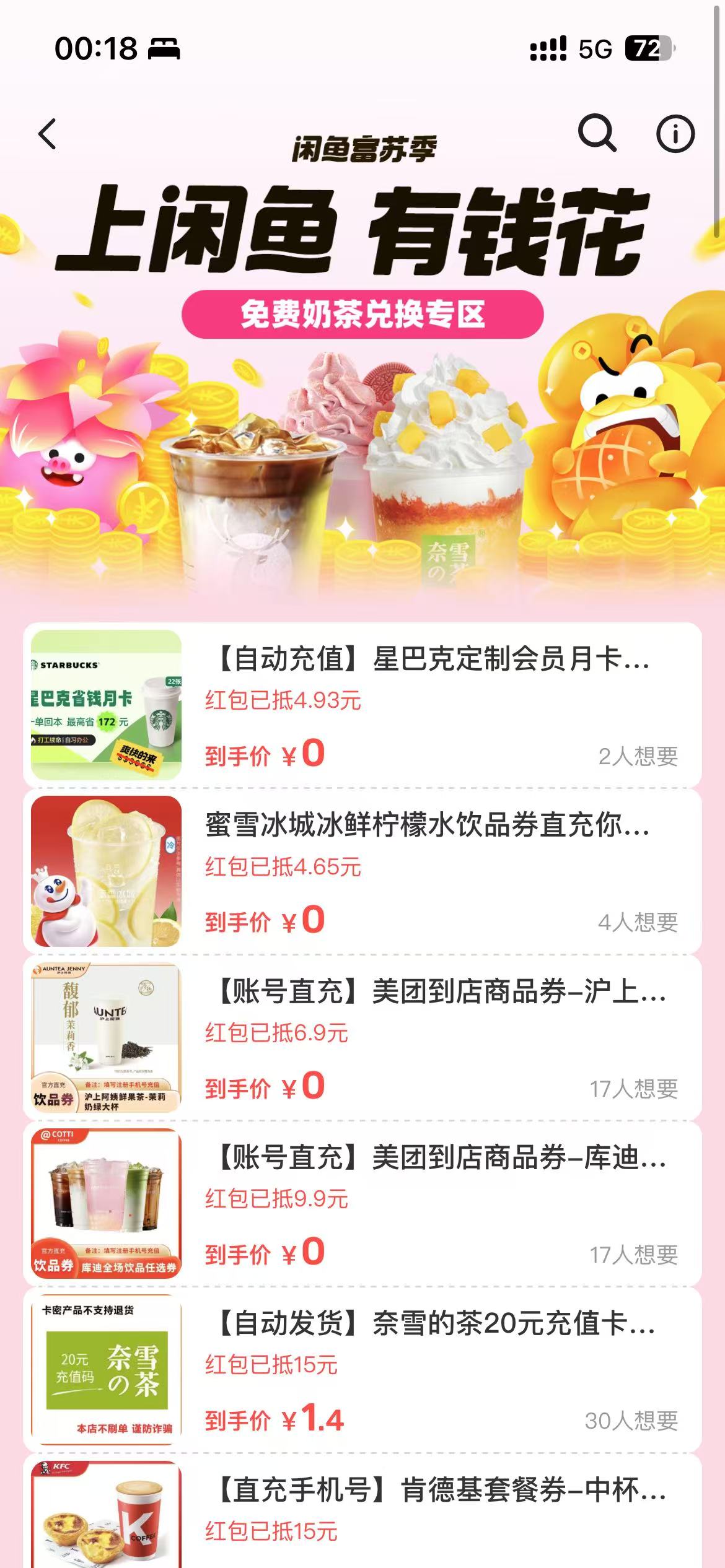Open the 星巴克定制会员月卡 item
This screenshot has width=725, height=1568.
coord(362,705)
